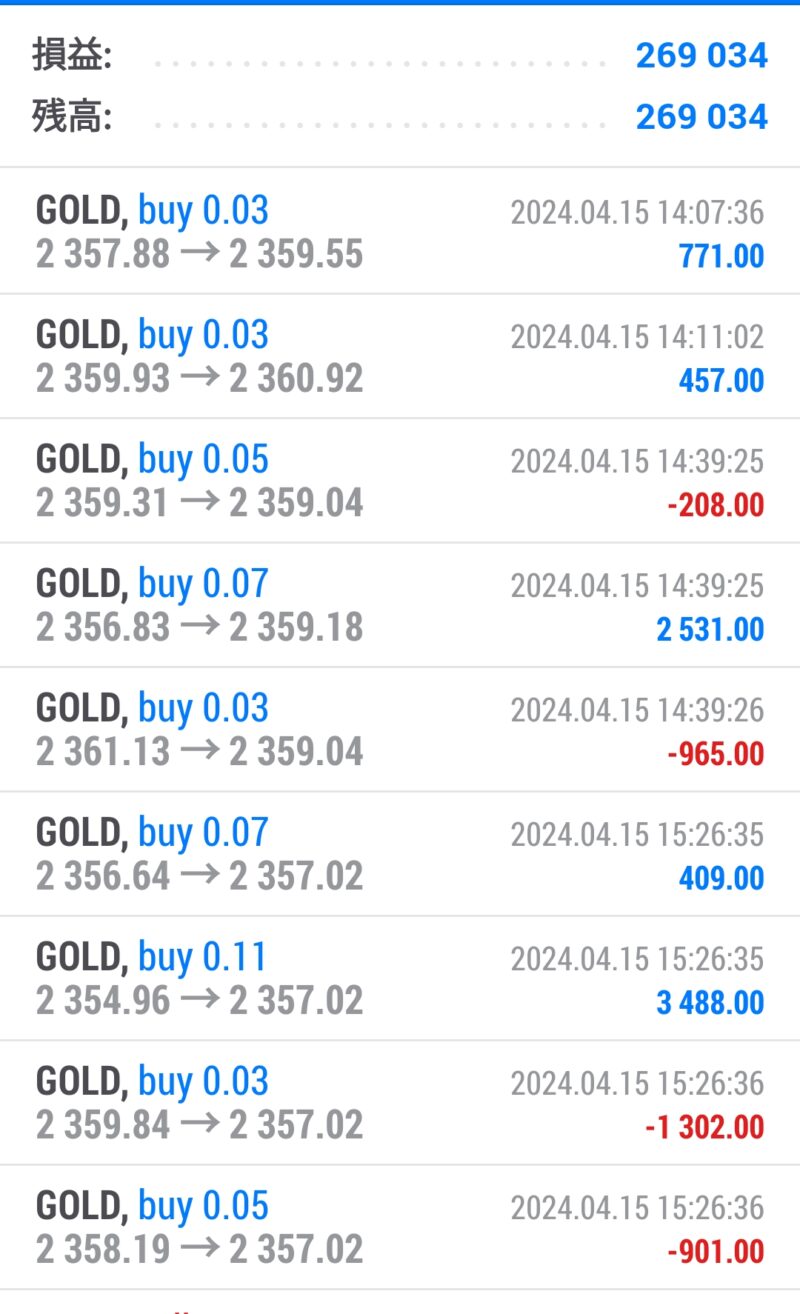Select the trade showing -208.00 loss
This screenshot has width=800, height=1314.
click(400, 480)
